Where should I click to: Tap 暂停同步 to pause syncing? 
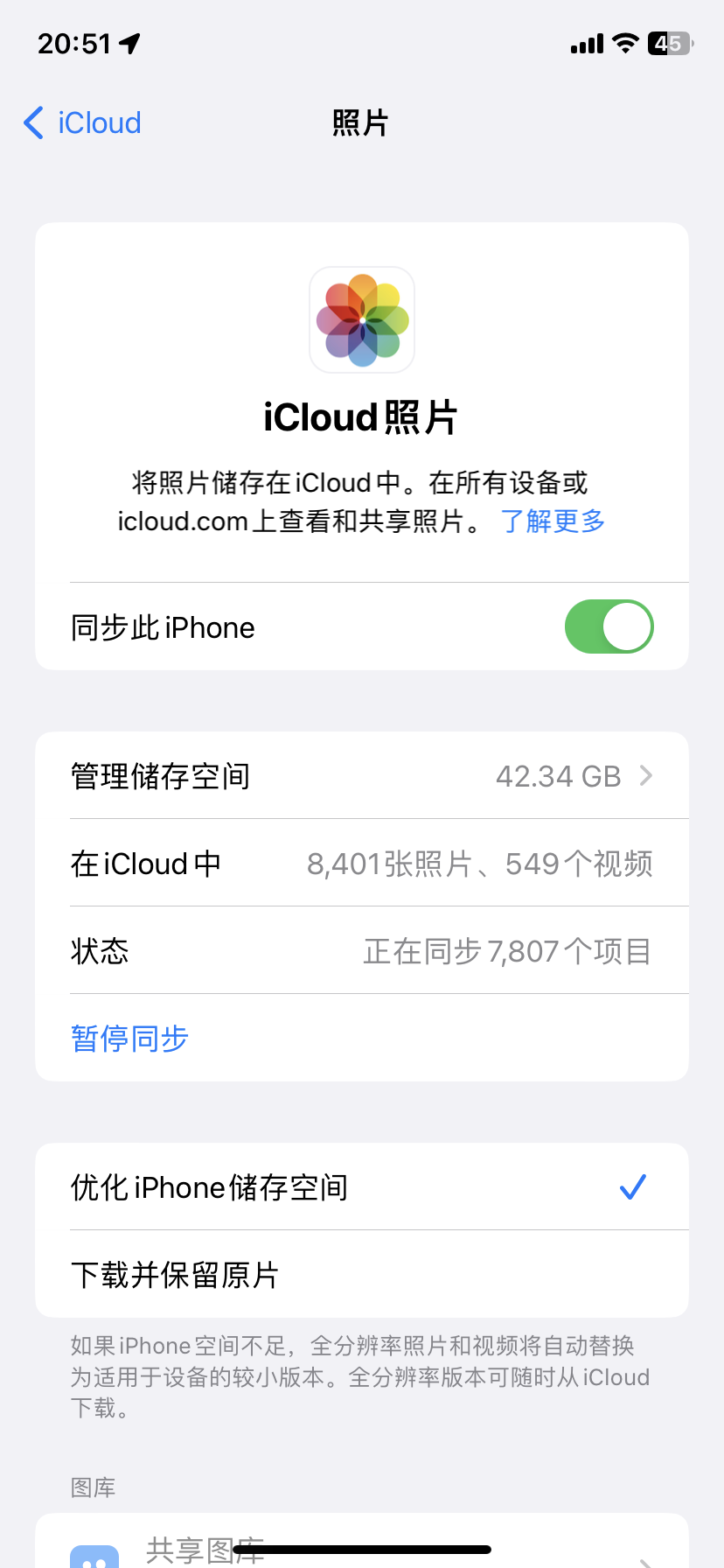click(x=129, y=1039)
